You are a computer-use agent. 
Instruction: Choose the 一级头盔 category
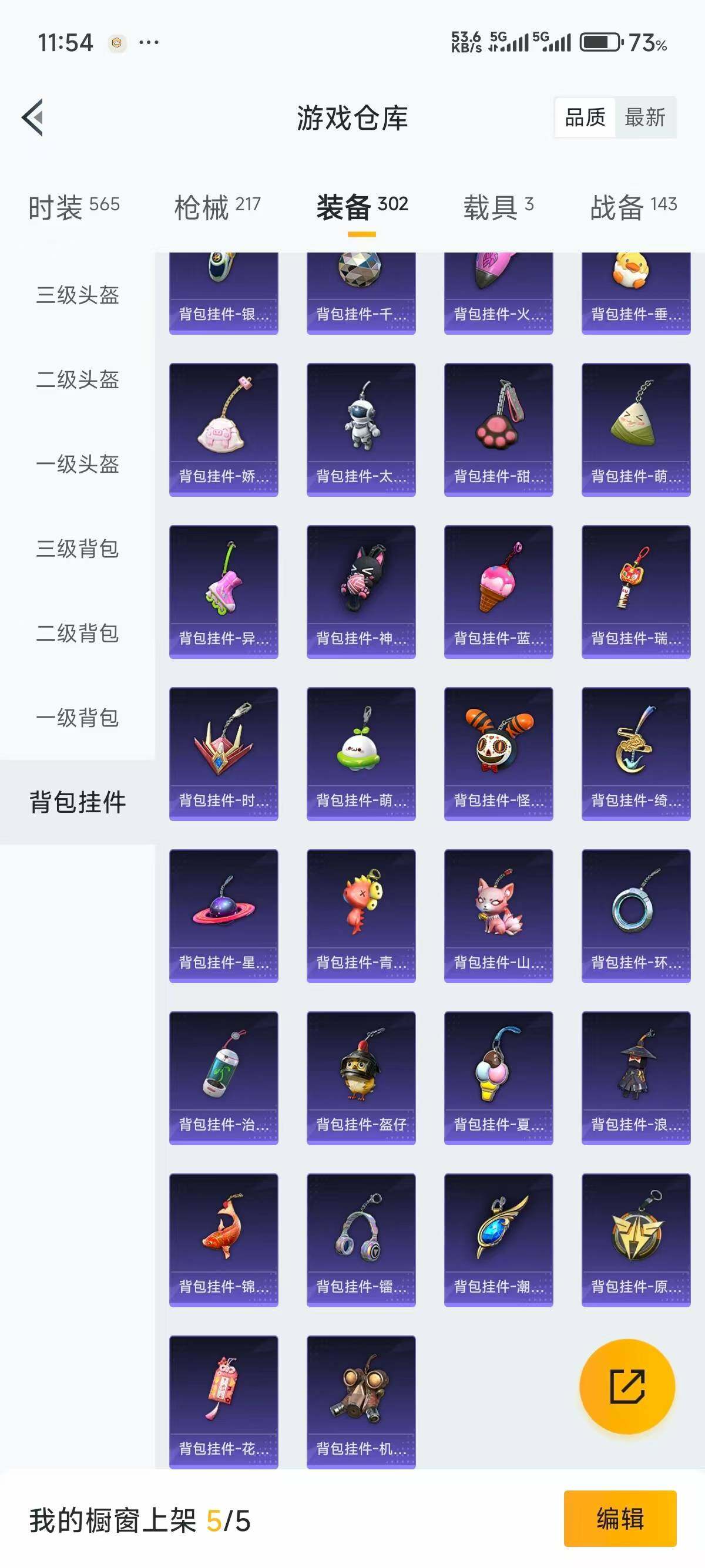78,465
